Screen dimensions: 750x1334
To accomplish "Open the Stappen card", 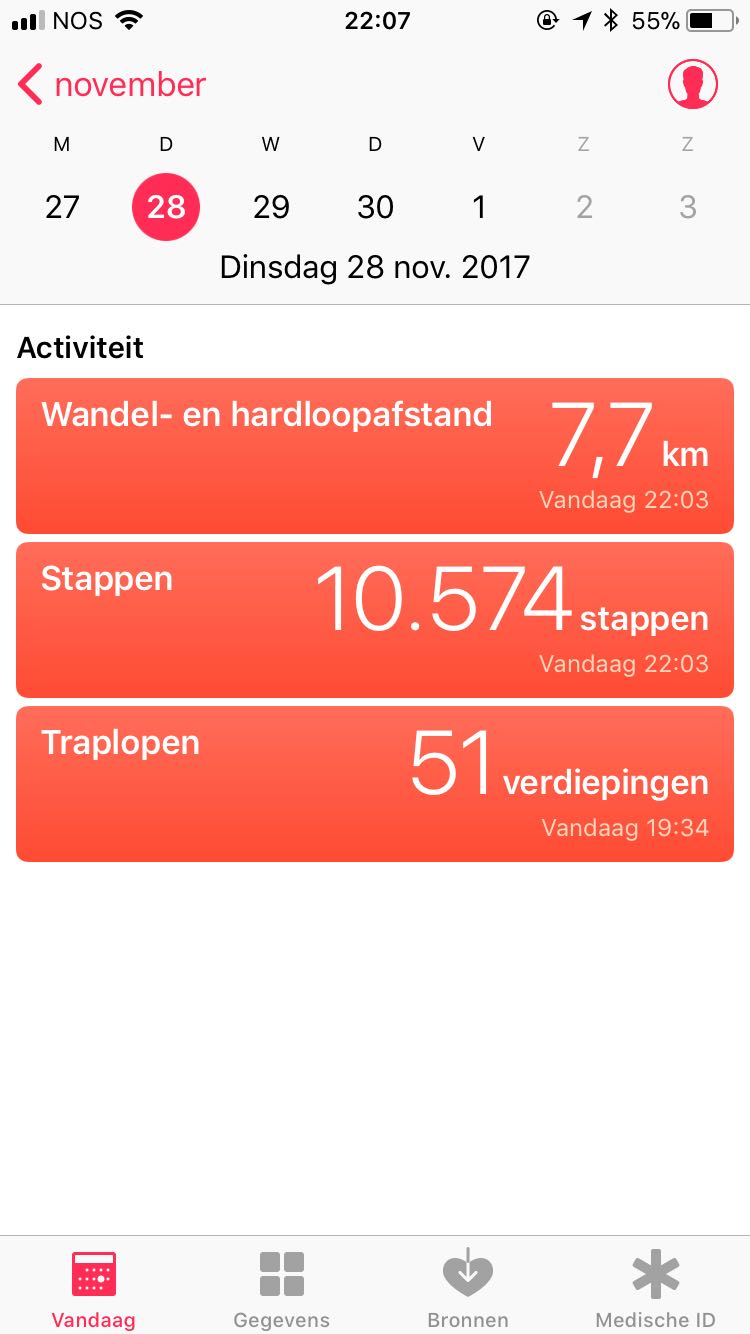I will 375,620.
